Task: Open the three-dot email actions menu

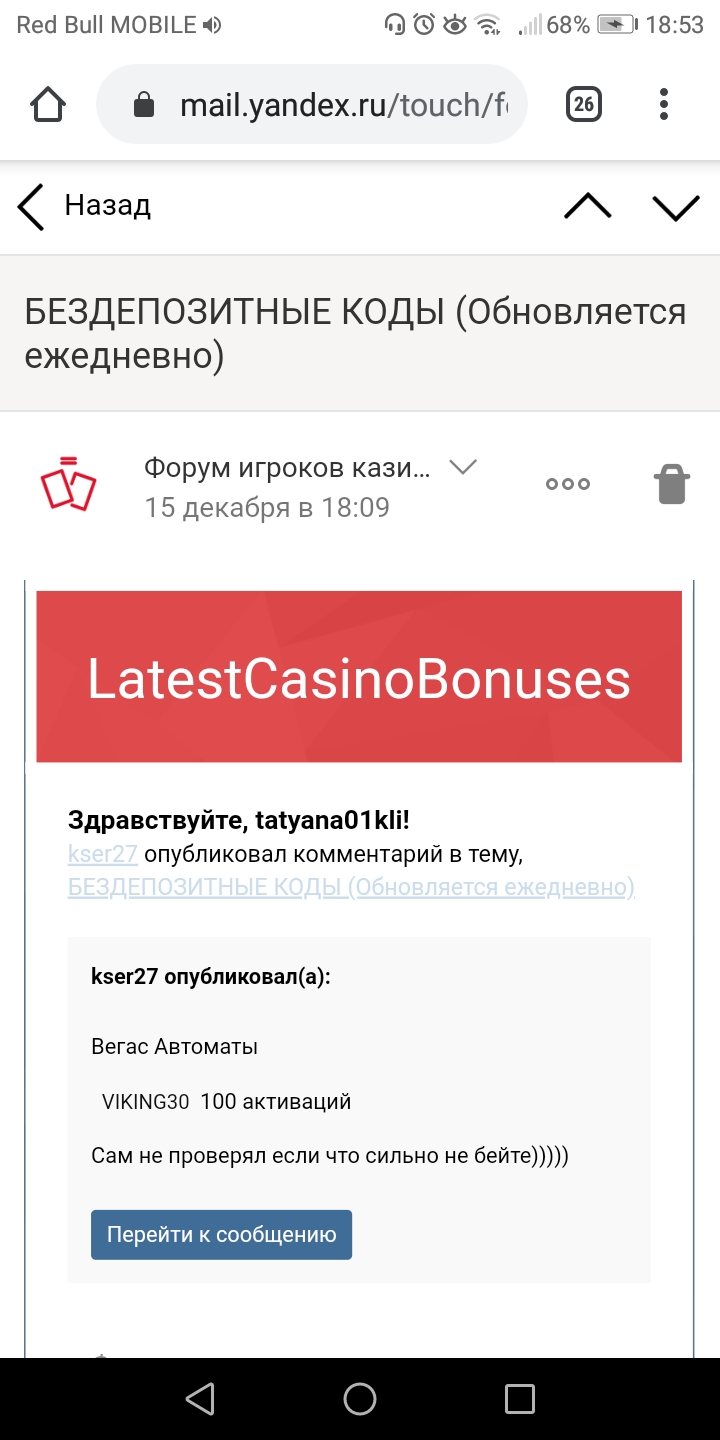Action: click(567, 485)
